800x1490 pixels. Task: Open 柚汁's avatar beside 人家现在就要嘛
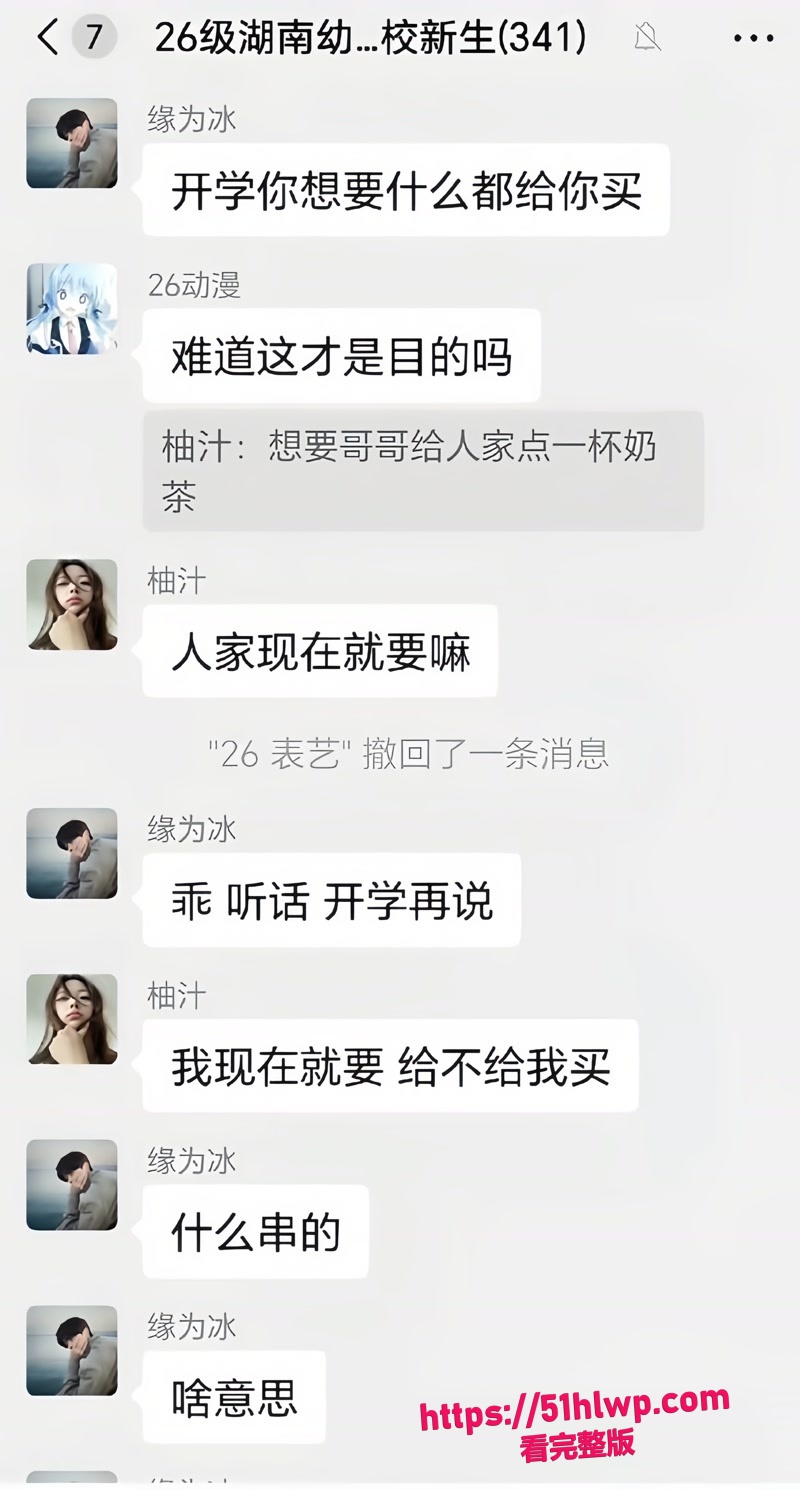click(72, 605)
